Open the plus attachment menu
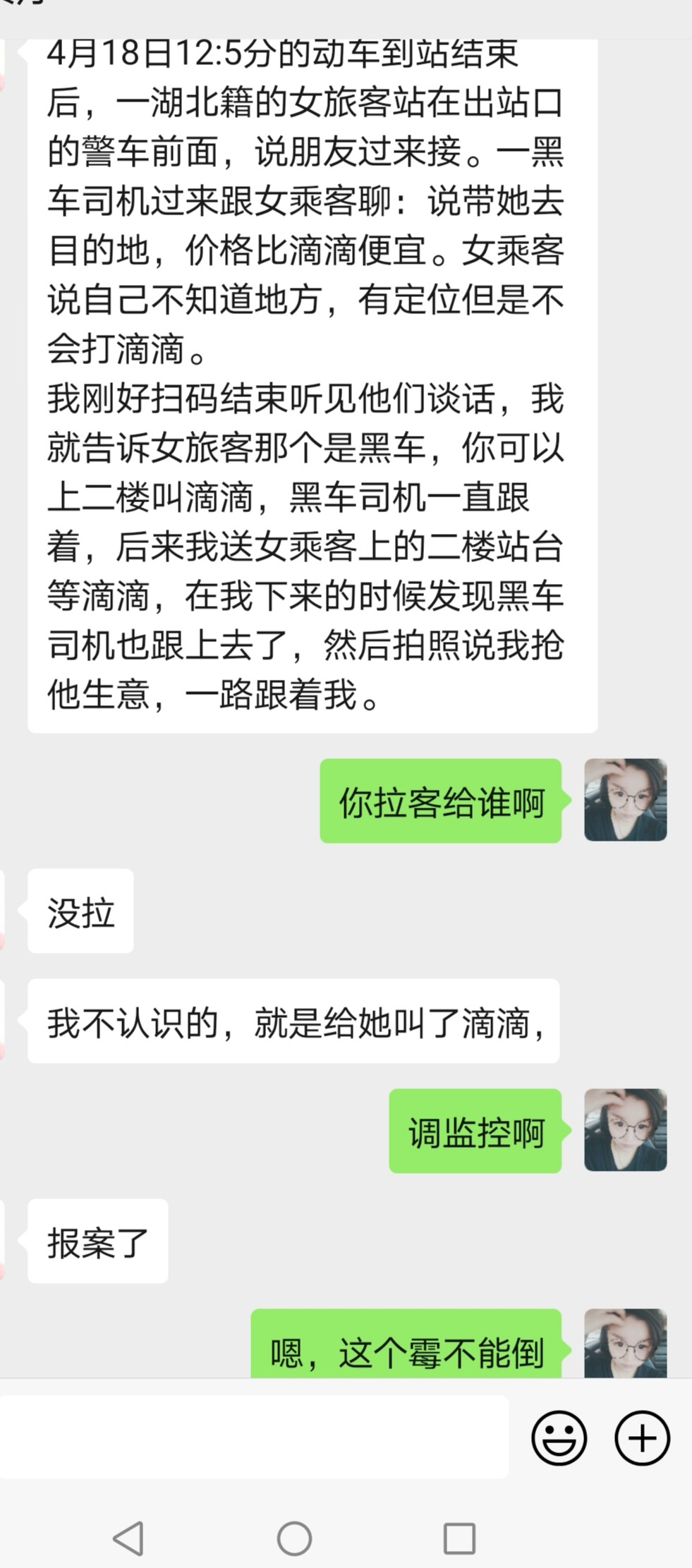The height and width of the screenshot is (1568, 692). tap(642, 1438)
